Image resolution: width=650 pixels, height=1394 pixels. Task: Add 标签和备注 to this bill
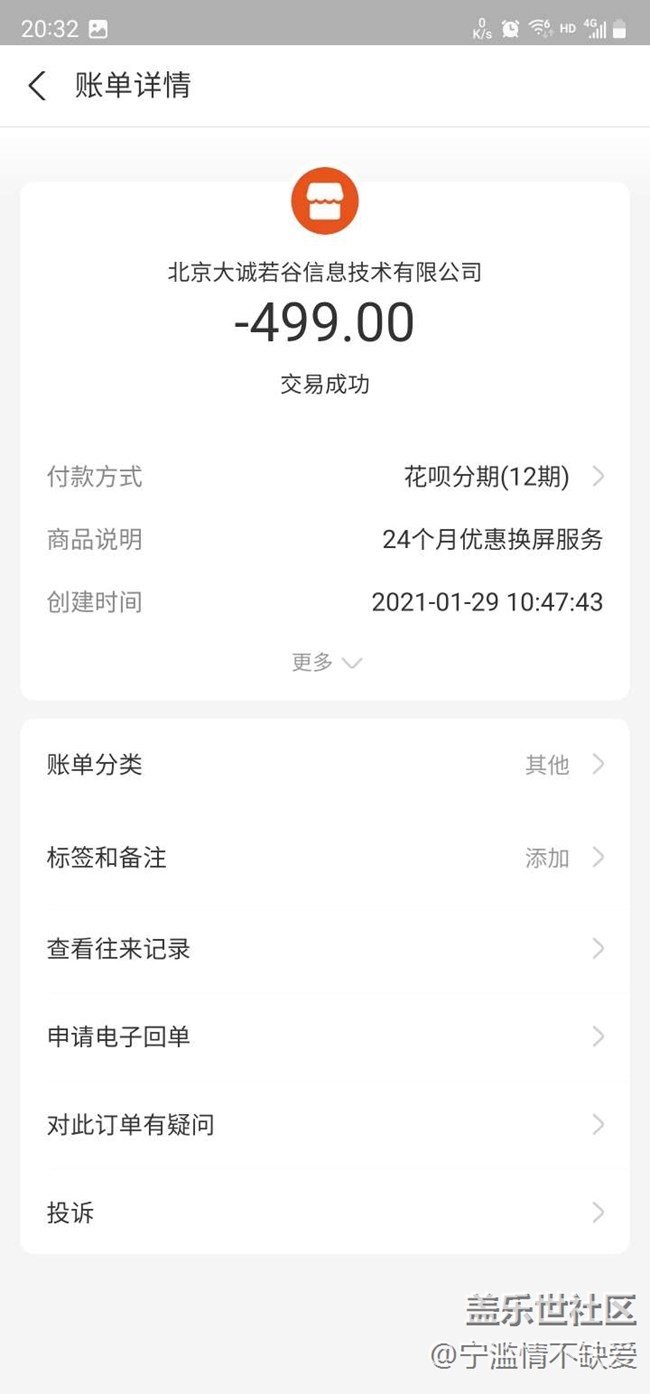325,858
